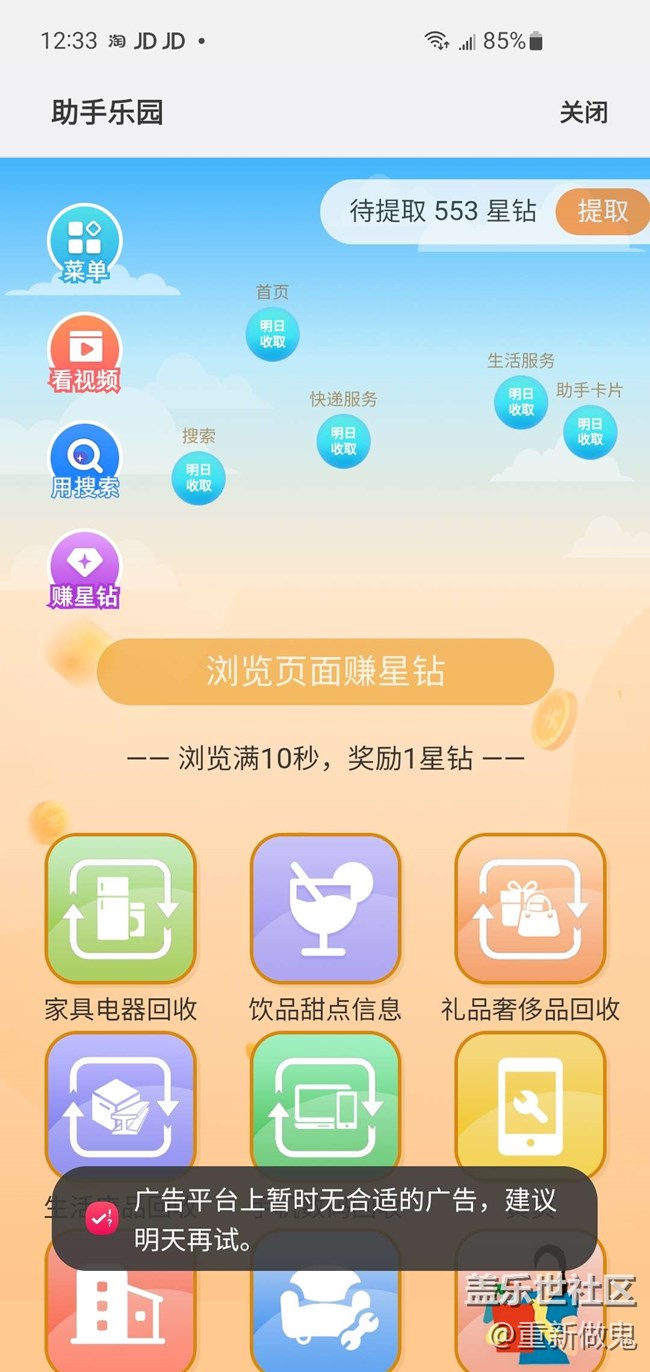Tap the 助手卡片 reward bubble
650x1372 pixels.
589,432
